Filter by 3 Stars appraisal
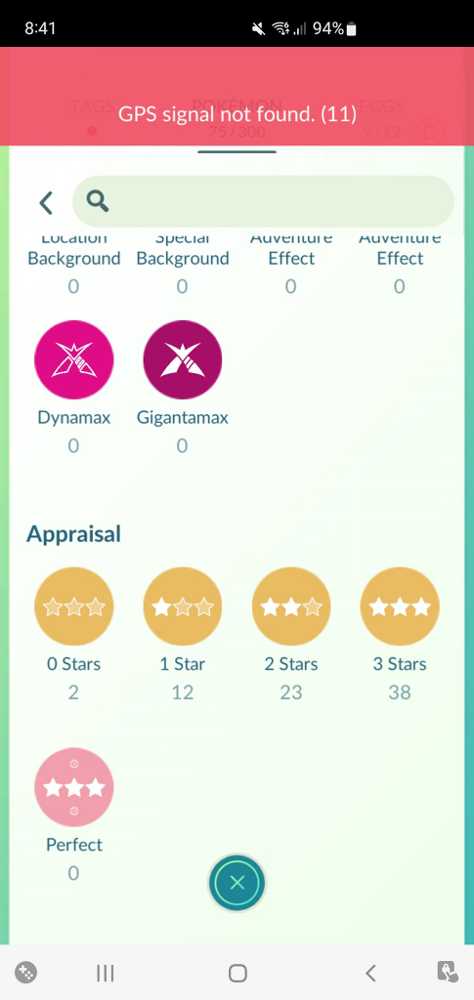The height and width of the screenshot is (1000, 474). pyautogui.click(x=400, y=607)
